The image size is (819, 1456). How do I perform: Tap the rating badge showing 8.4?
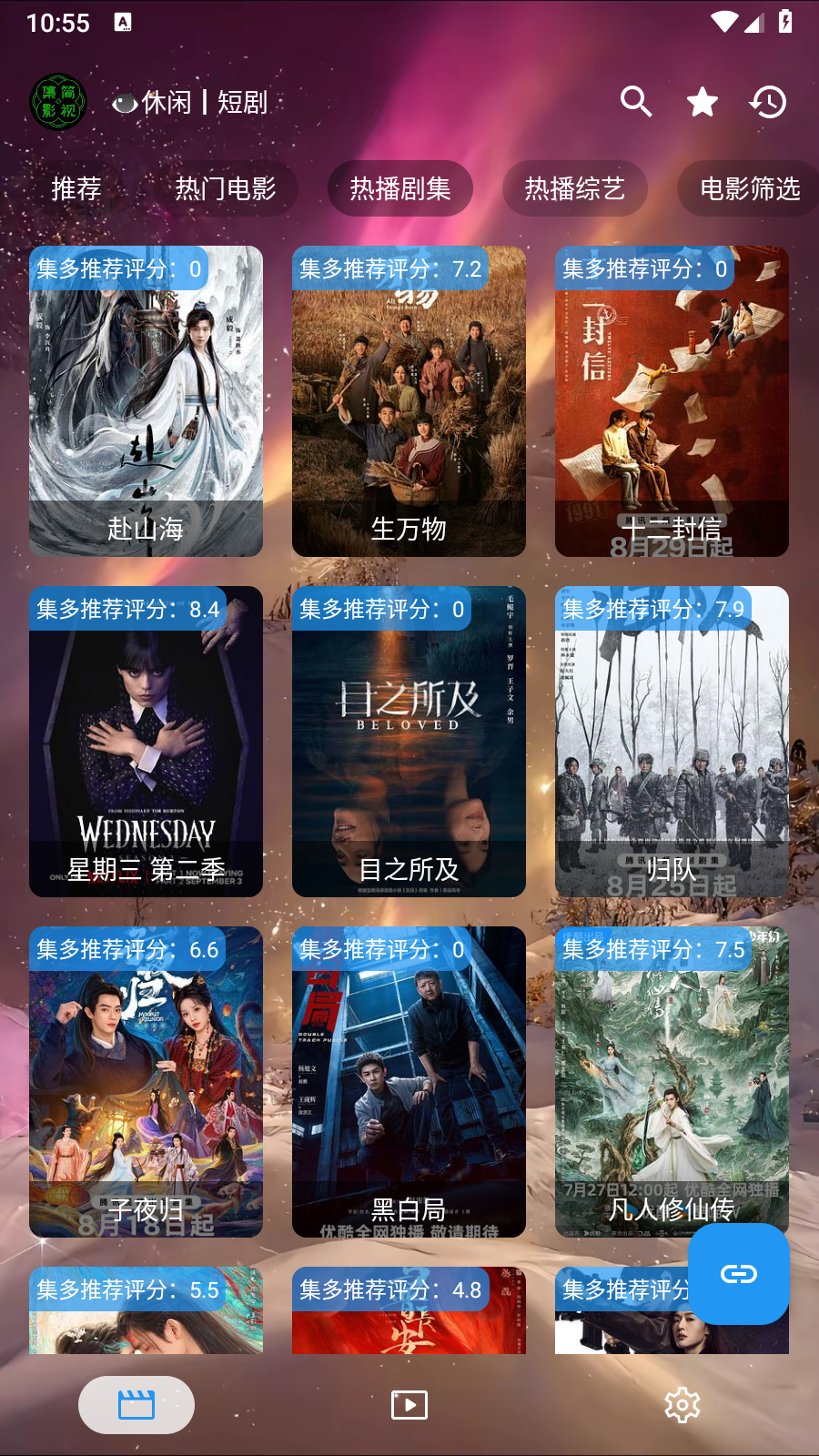pyautogui.click(x=126, y=611)
